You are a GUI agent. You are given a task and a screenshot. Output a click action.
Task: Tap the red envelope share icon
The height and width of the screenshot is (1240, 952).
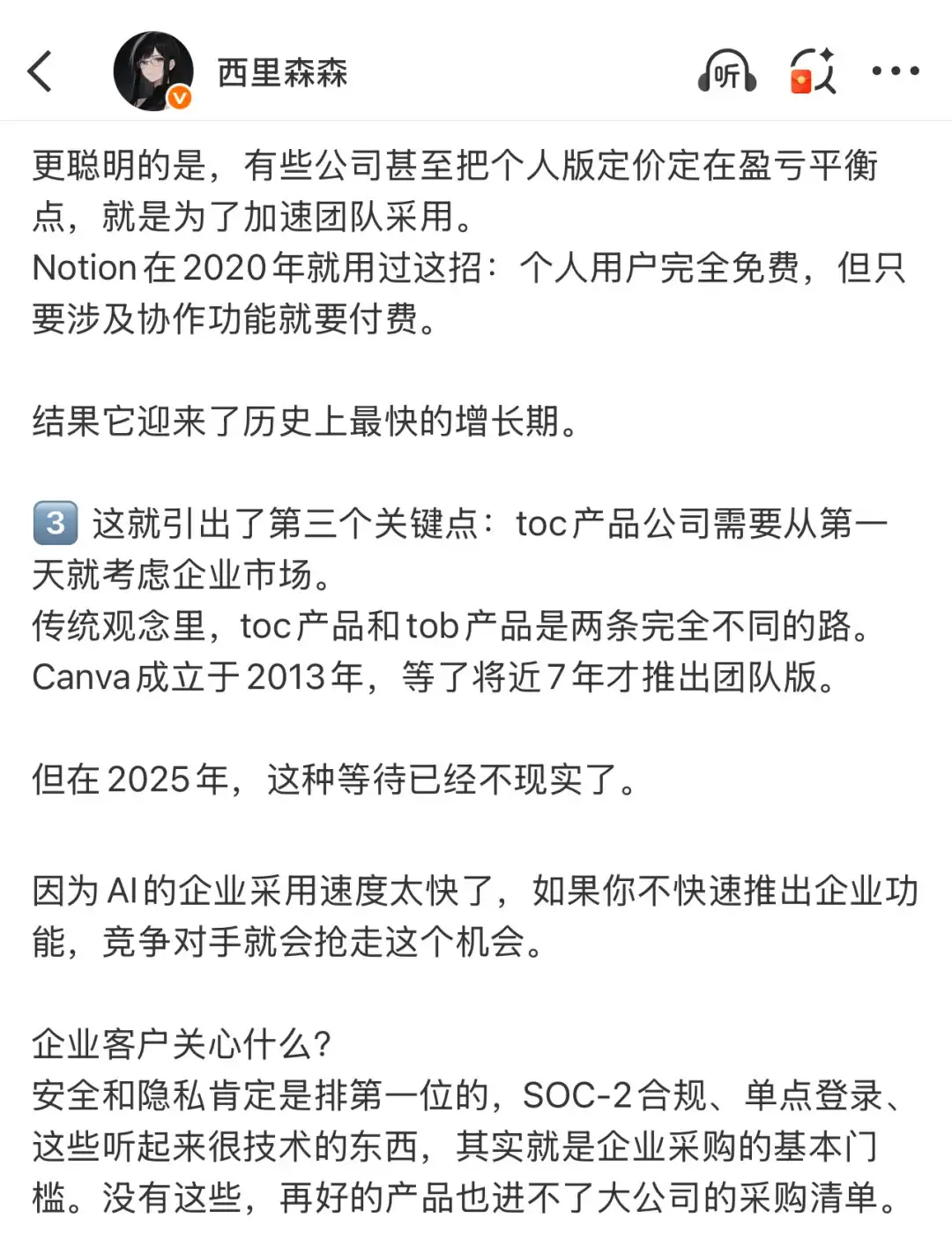pyautogui.click(x=812, y=71)
